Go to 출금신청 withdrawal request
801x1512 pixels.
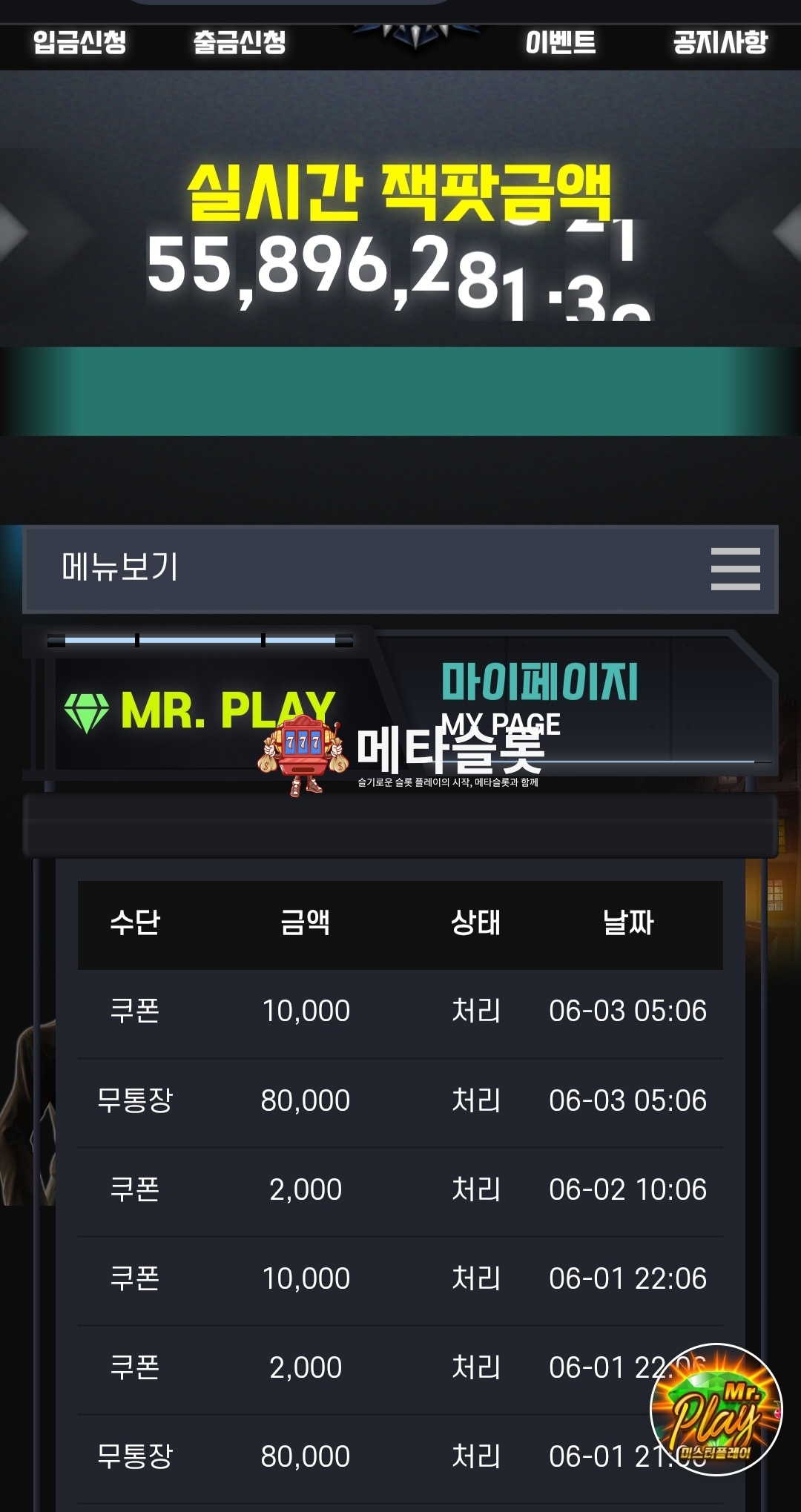pos(240,42)
